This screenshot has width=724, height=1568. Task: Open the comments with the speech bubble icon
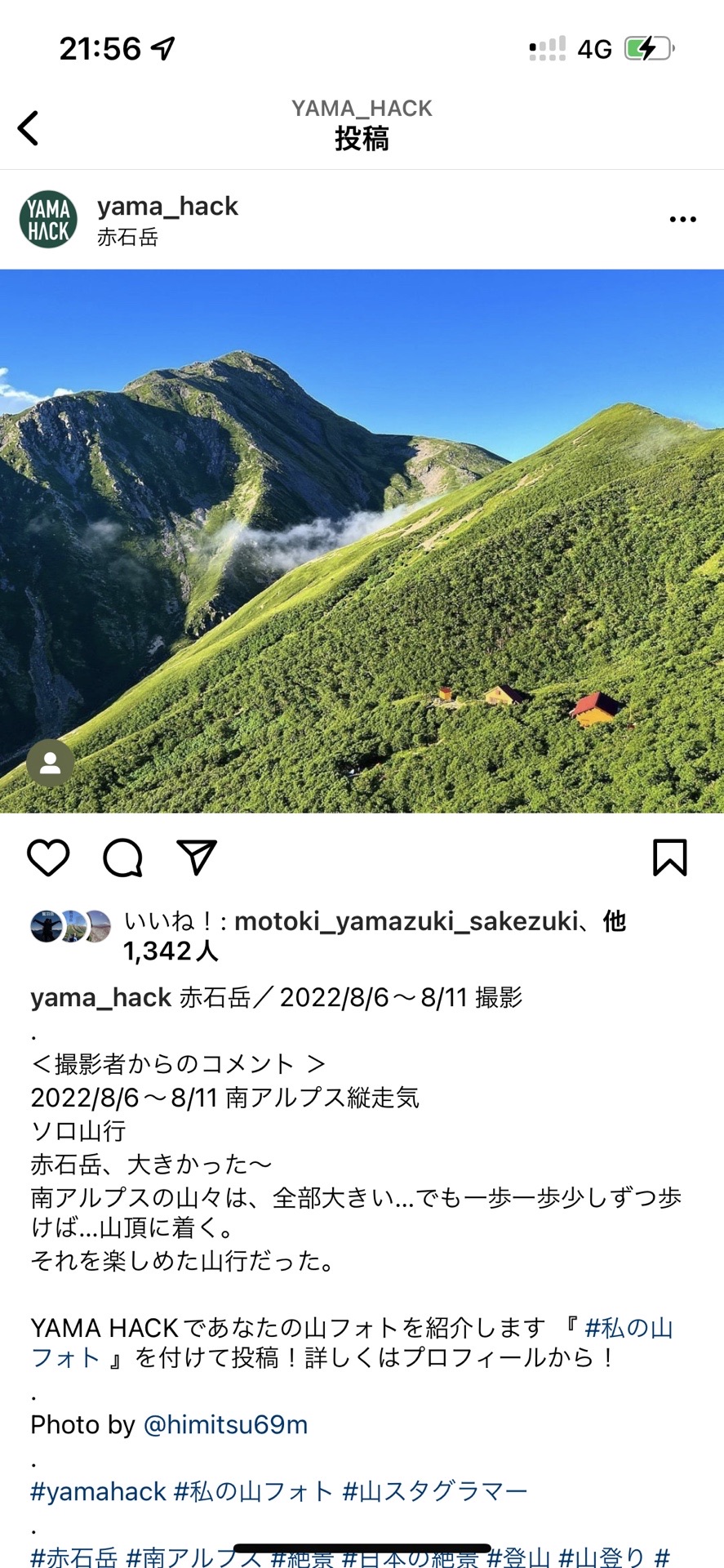click(122, 858)
